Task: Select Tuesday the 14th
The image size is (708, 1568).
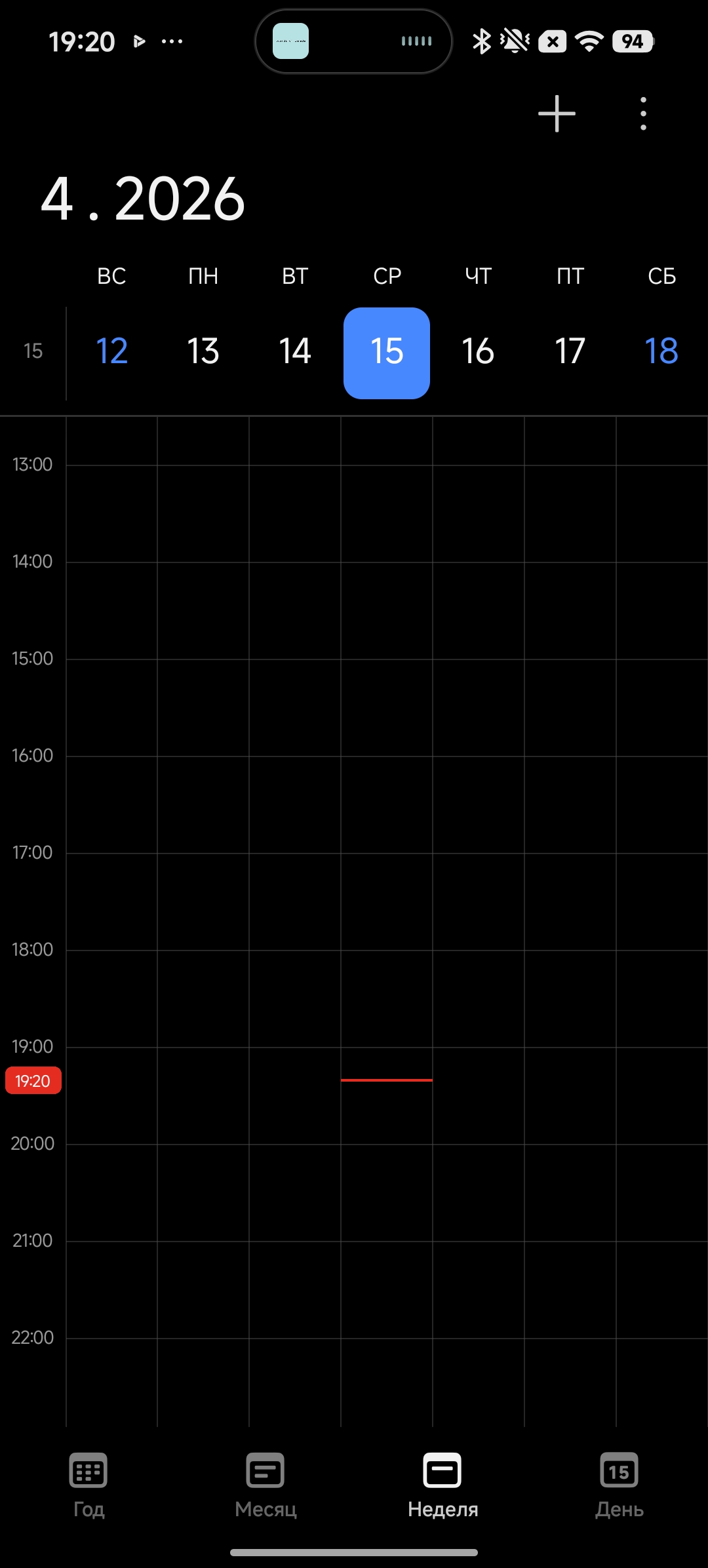Action: pyautogui.click(x=295, y=351)
